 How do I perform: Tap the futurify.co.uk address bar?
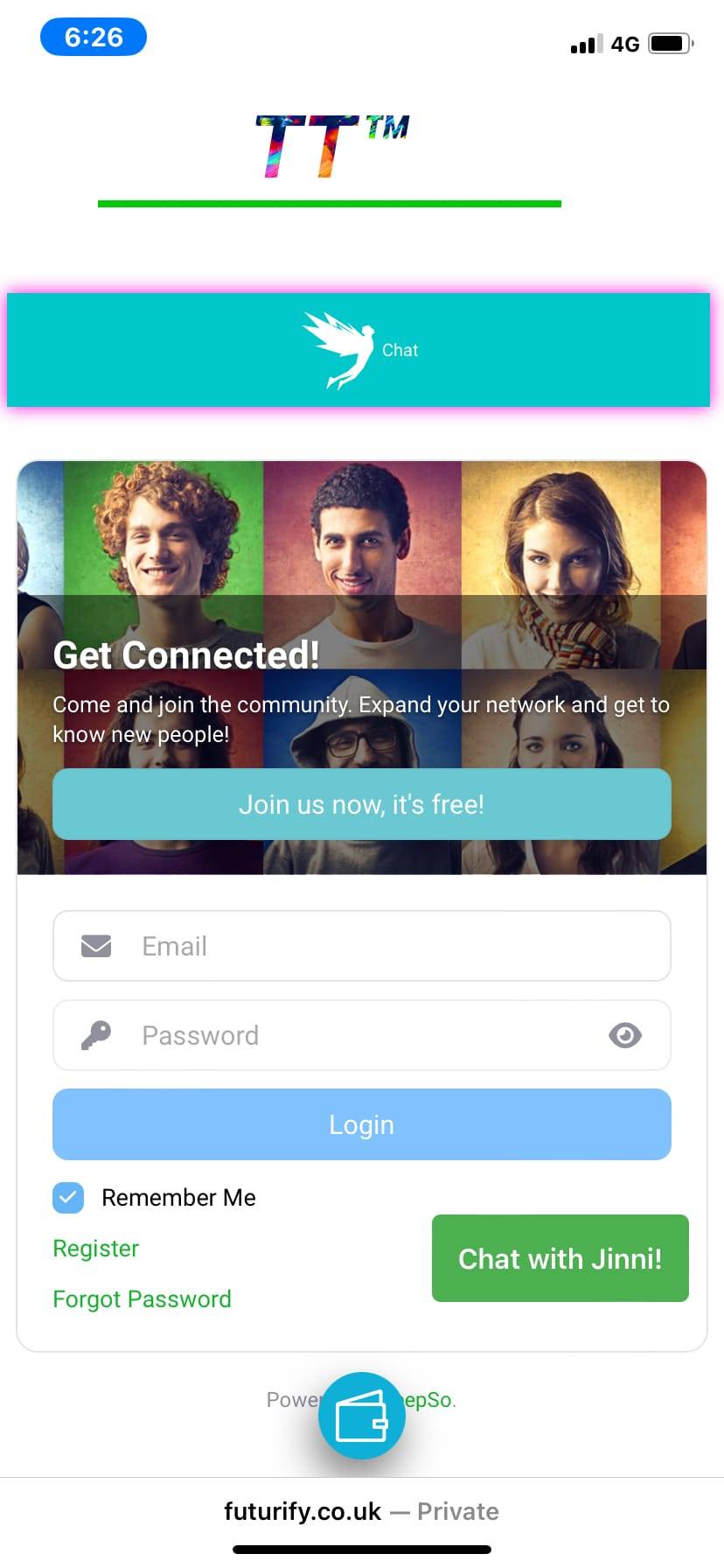coord(361,1511)
